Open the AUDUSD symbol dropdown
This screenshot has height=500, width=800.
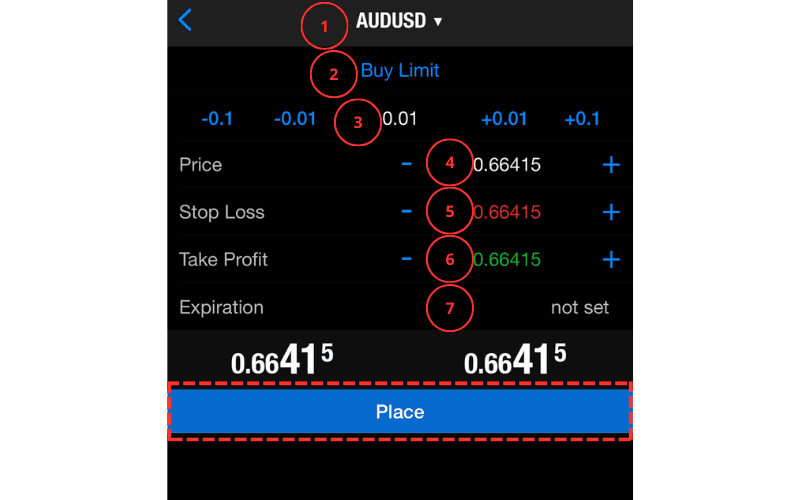[x=399, y=20]
